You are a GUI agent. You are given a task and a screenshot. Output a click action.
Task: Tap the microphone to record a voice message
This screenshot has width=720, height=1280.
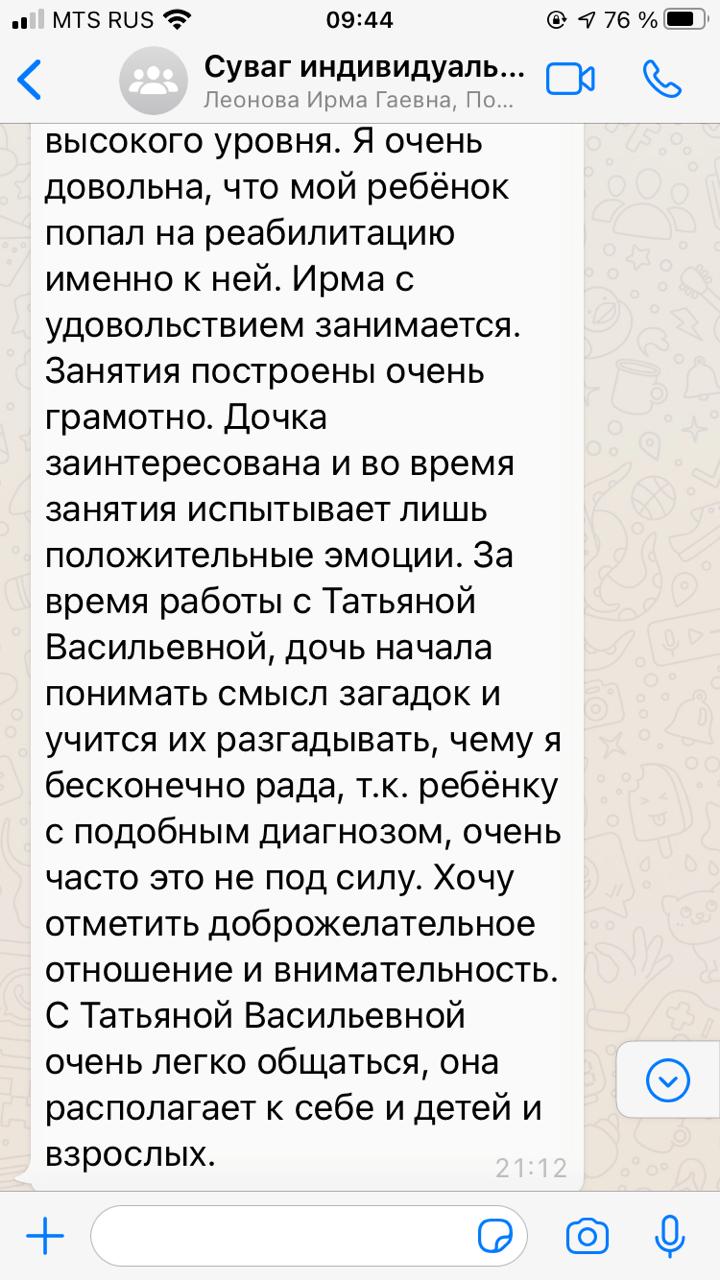(669, 1237)
